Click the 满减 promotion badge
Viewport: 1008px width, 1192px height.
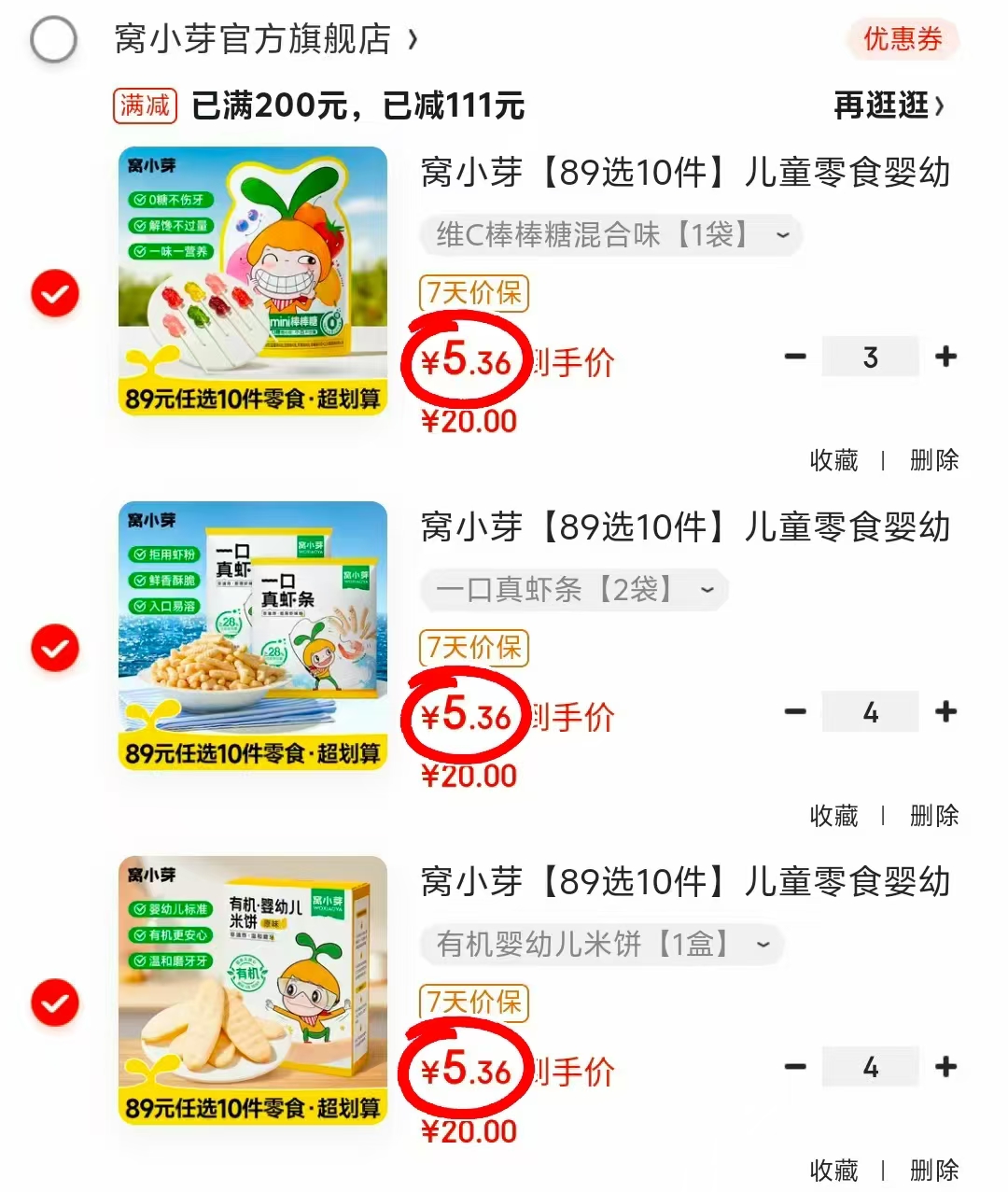(146, 105)
